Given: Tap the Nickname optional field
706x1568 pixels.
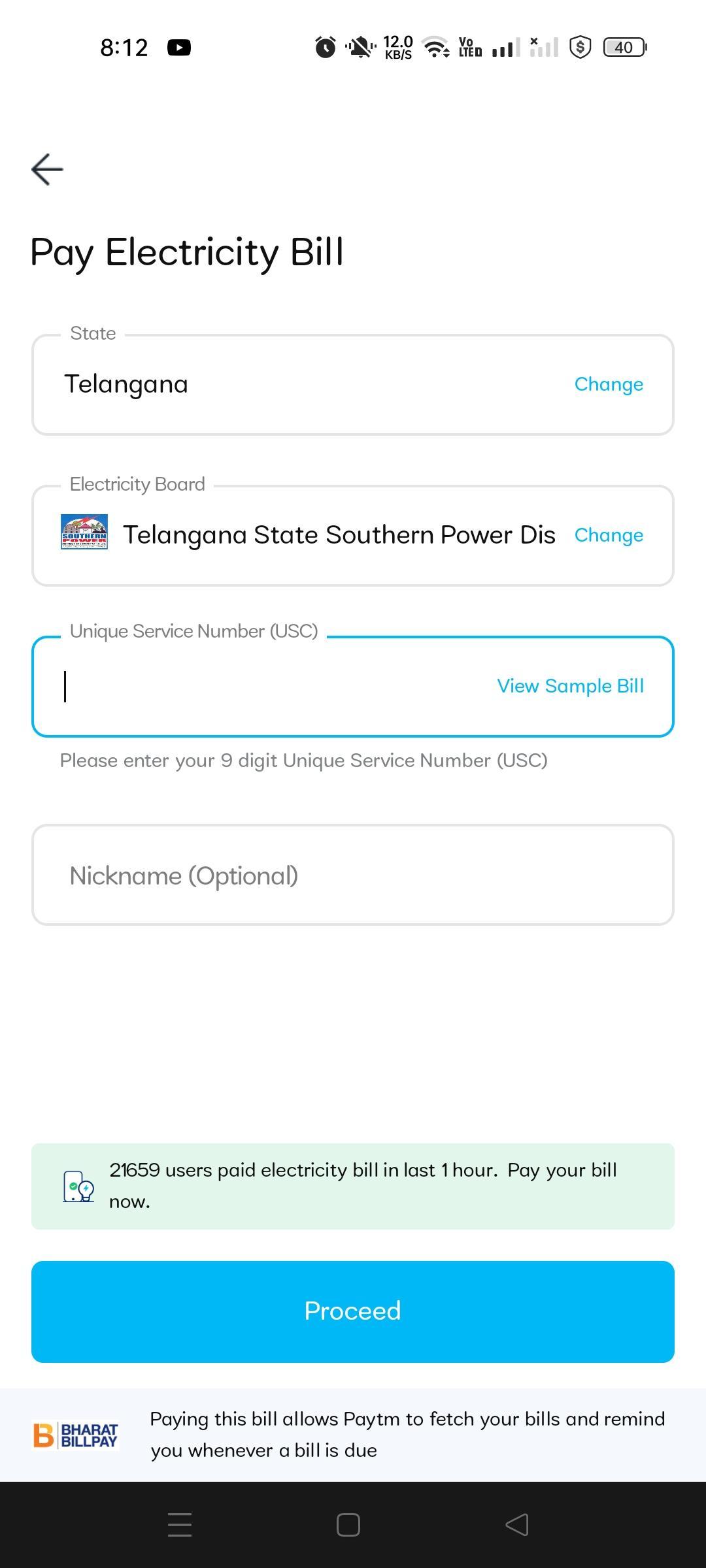Looking at the screenshot, I should point(352,874).
